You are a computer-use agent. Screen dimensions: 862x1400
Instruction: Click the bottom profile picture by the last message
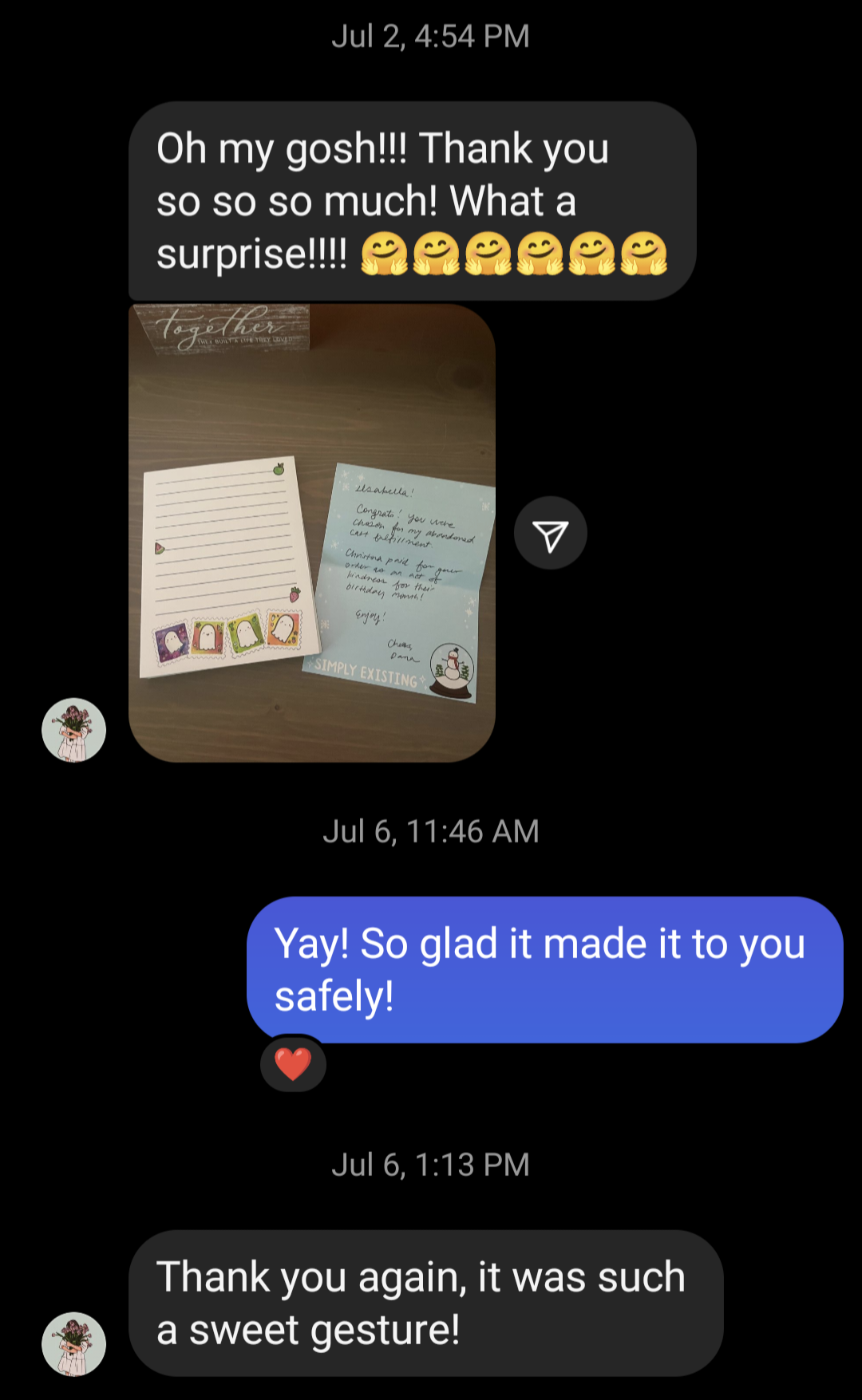73,1343
